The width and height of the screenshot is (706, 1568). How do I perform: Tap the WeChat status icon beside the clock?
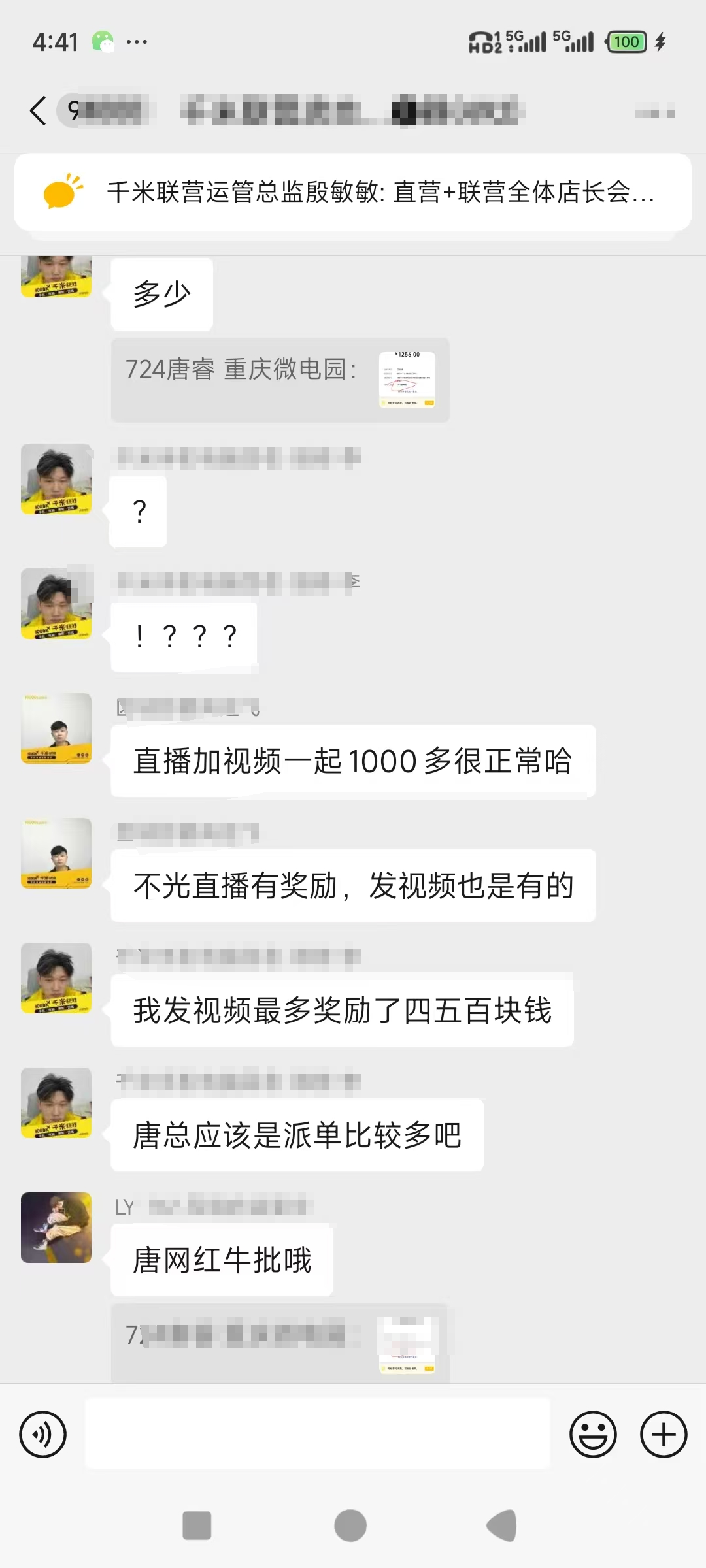102,41
